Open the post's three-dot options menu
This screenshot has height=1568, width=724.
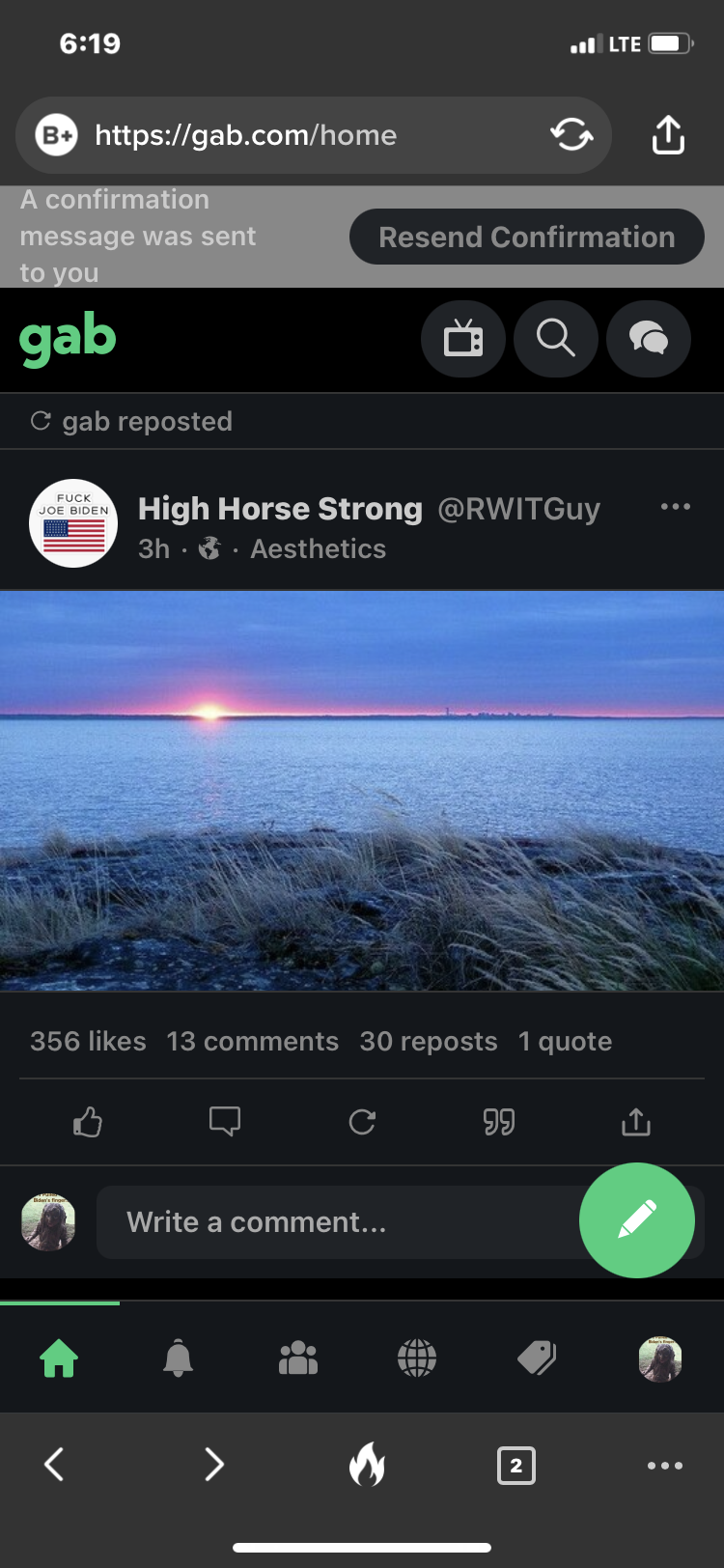coord(676,507)
